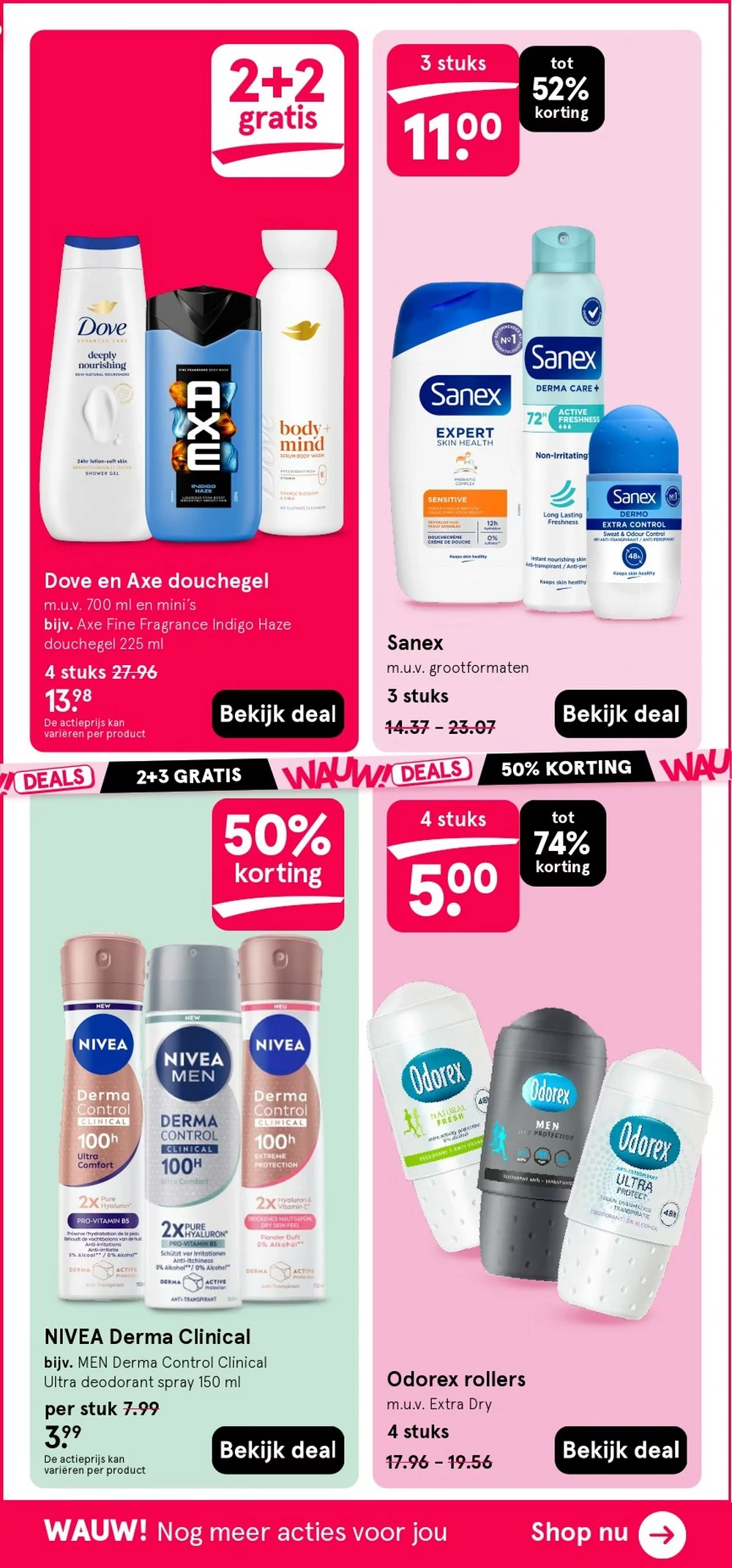View the Dove en Axe douchegel deal
This screenshot has height=1568, width=732.
pyautogui.click(x=278, y=713)
